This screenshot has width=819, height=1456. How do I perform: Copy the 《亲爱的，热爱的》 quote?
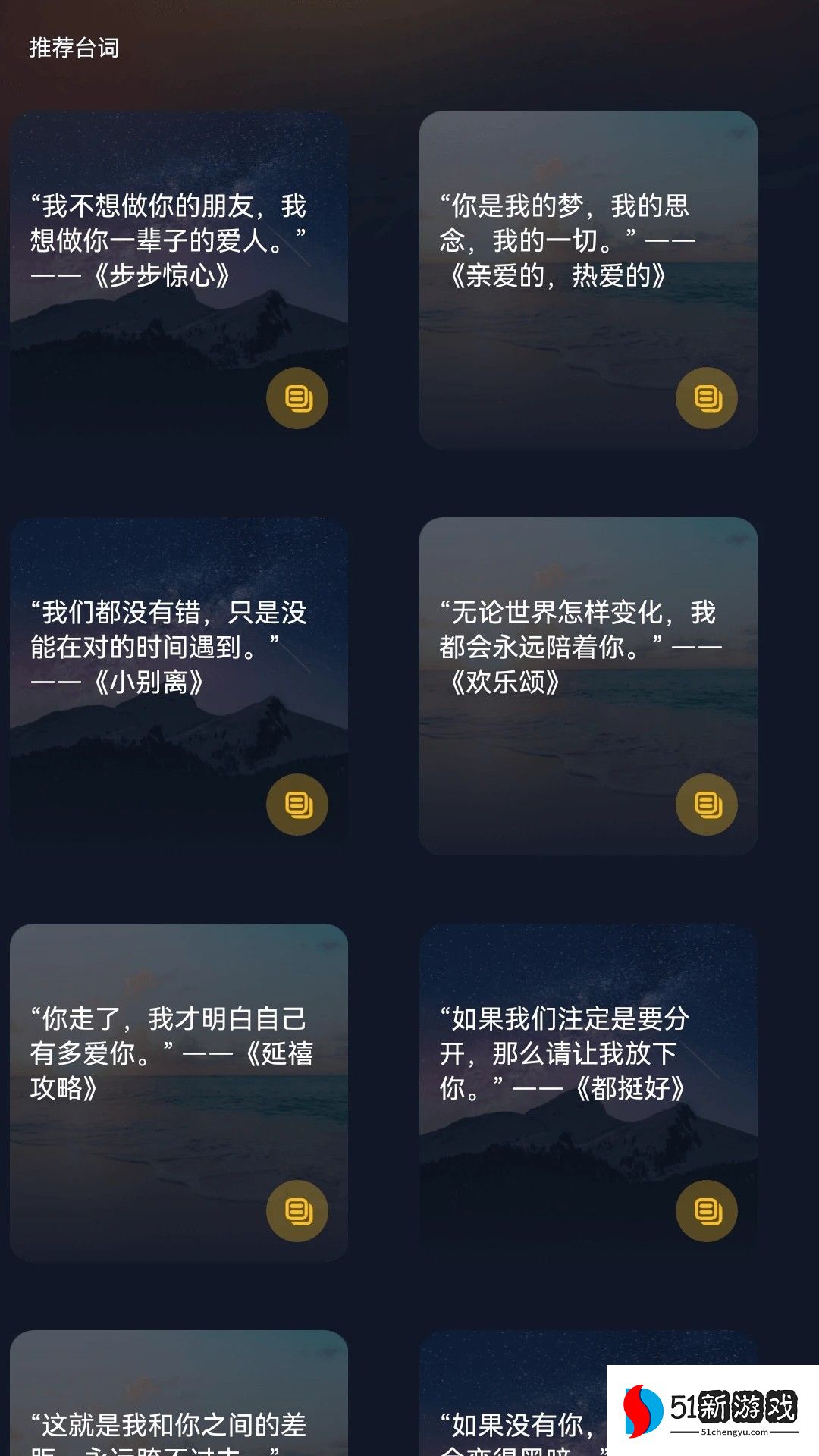coord(706,398)
